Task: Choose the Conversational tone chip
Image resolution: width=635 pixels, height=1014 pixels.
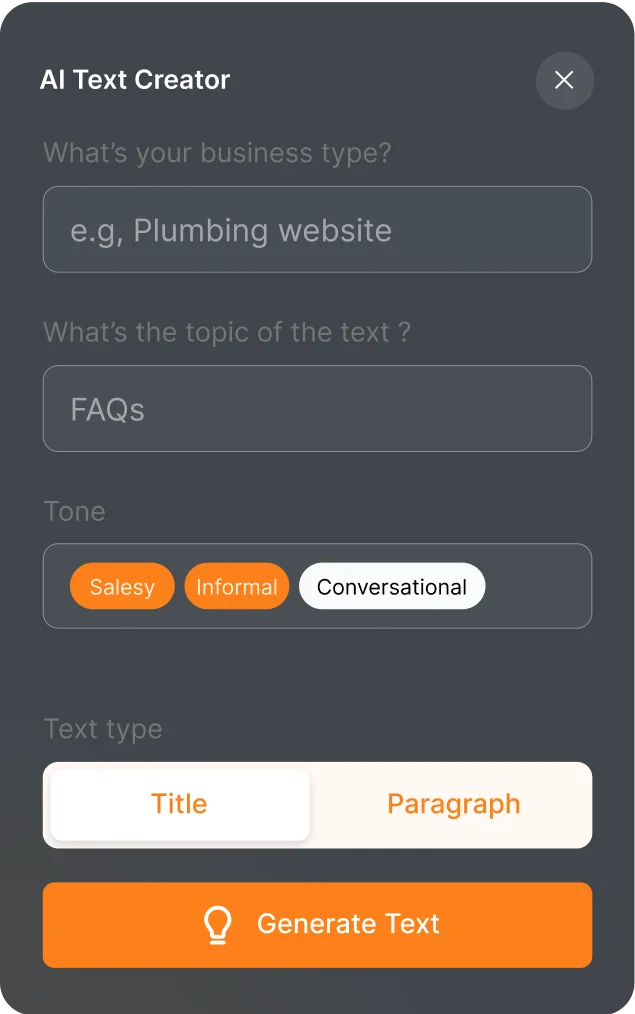Action: [x=392, y=587]
